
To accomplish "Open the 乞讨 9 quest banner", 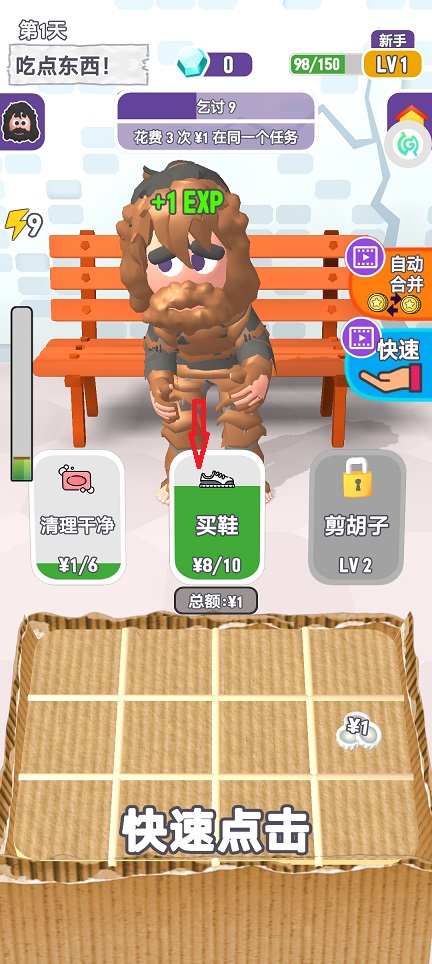I will click(216, 122).
